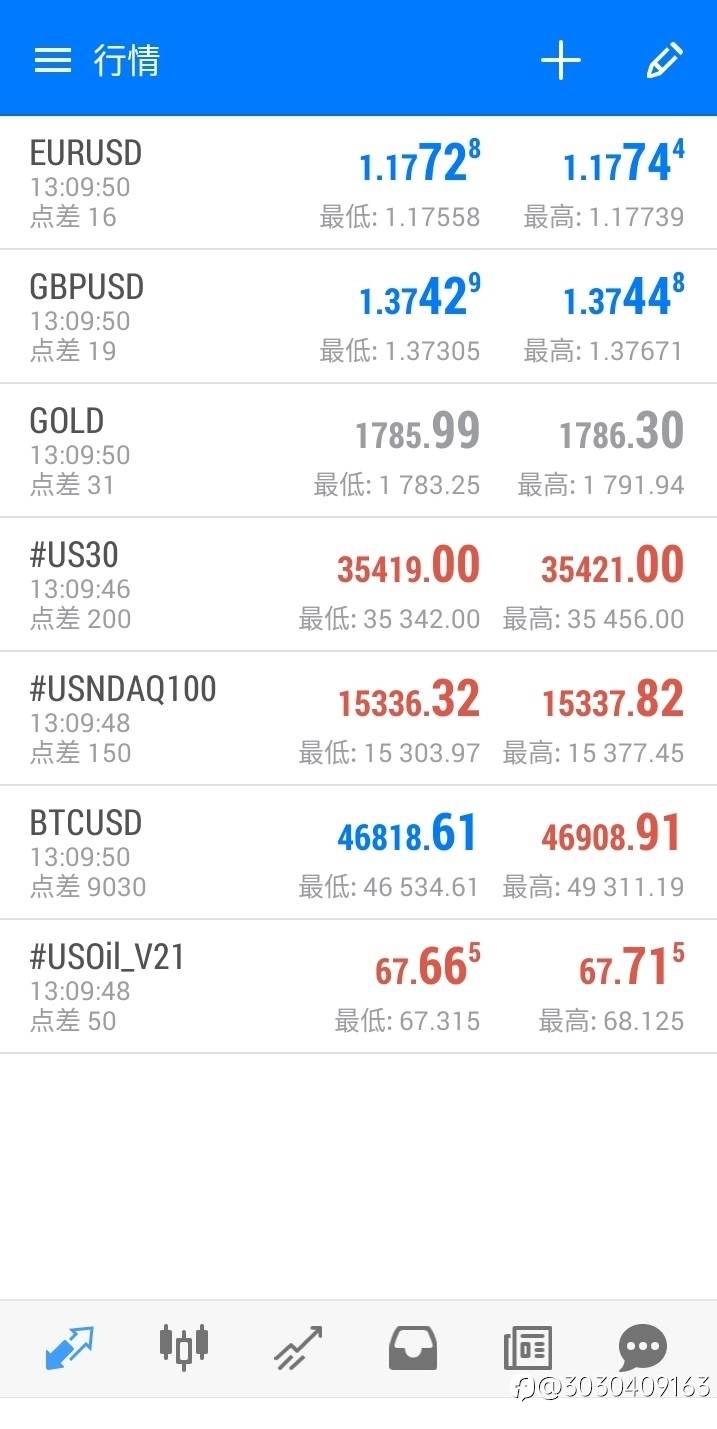717x1429 pixels.
Task: Select the BTCUSD quote row
Action: click(x=358, y=853)
